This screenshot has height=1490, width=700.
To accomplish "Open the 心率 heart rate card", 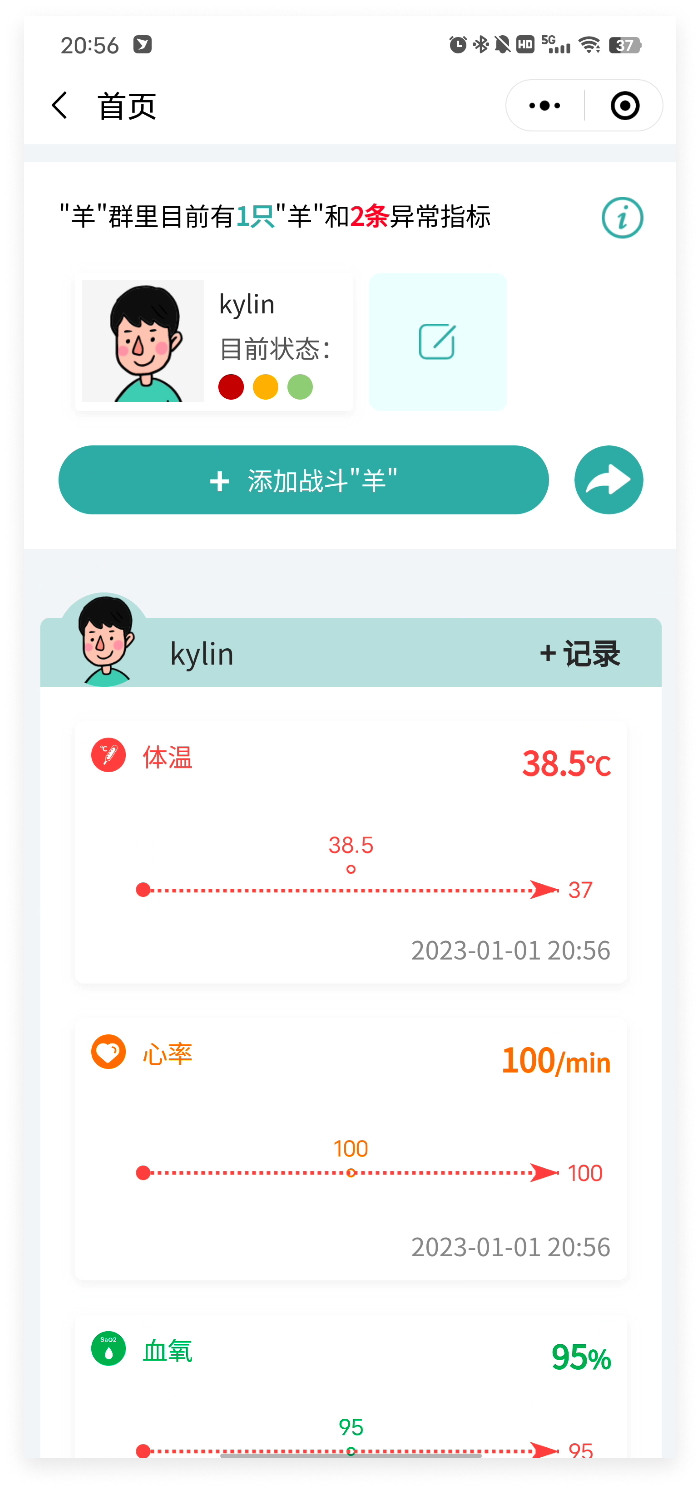I will pyautogui.click(x=350, y=1148).
